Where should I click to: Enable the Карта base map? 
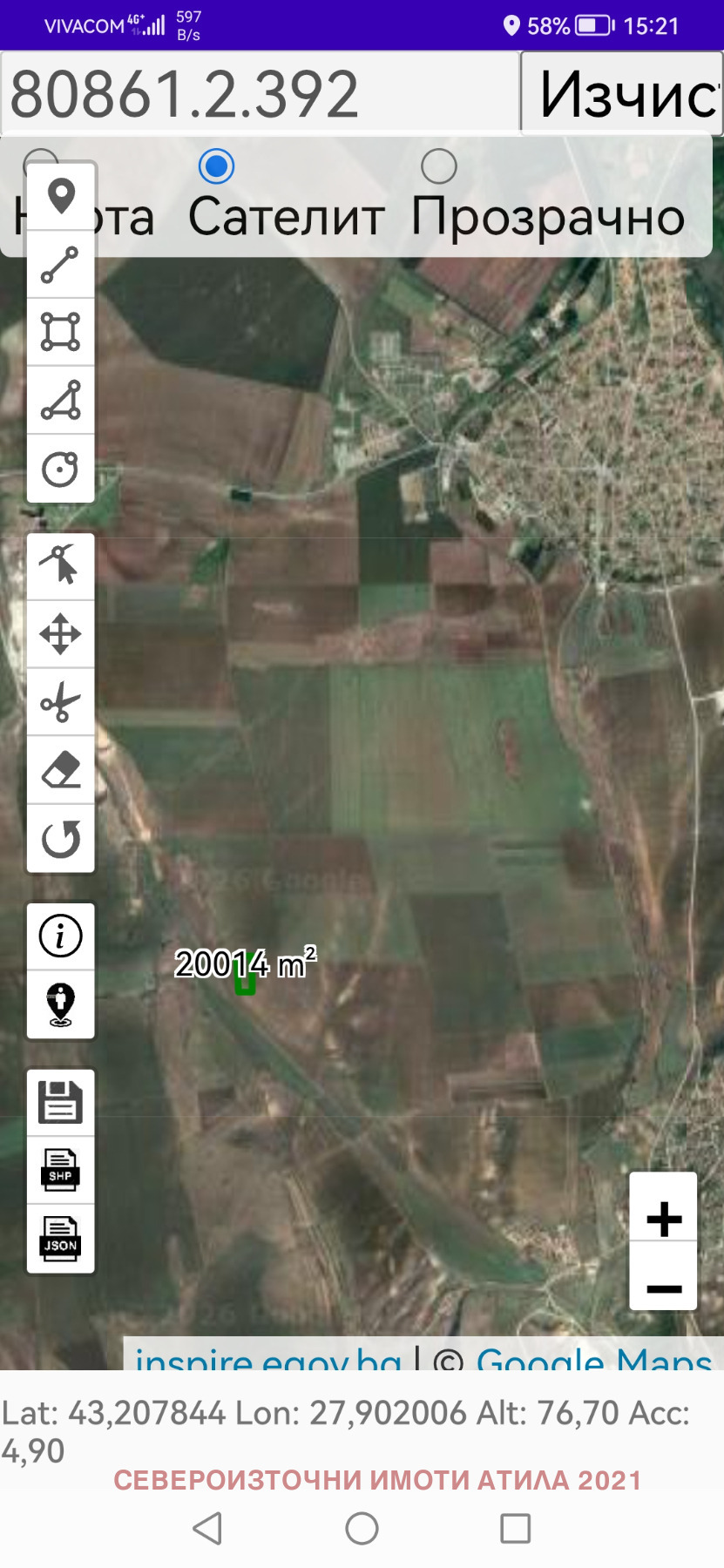click(x=41, y=159)
